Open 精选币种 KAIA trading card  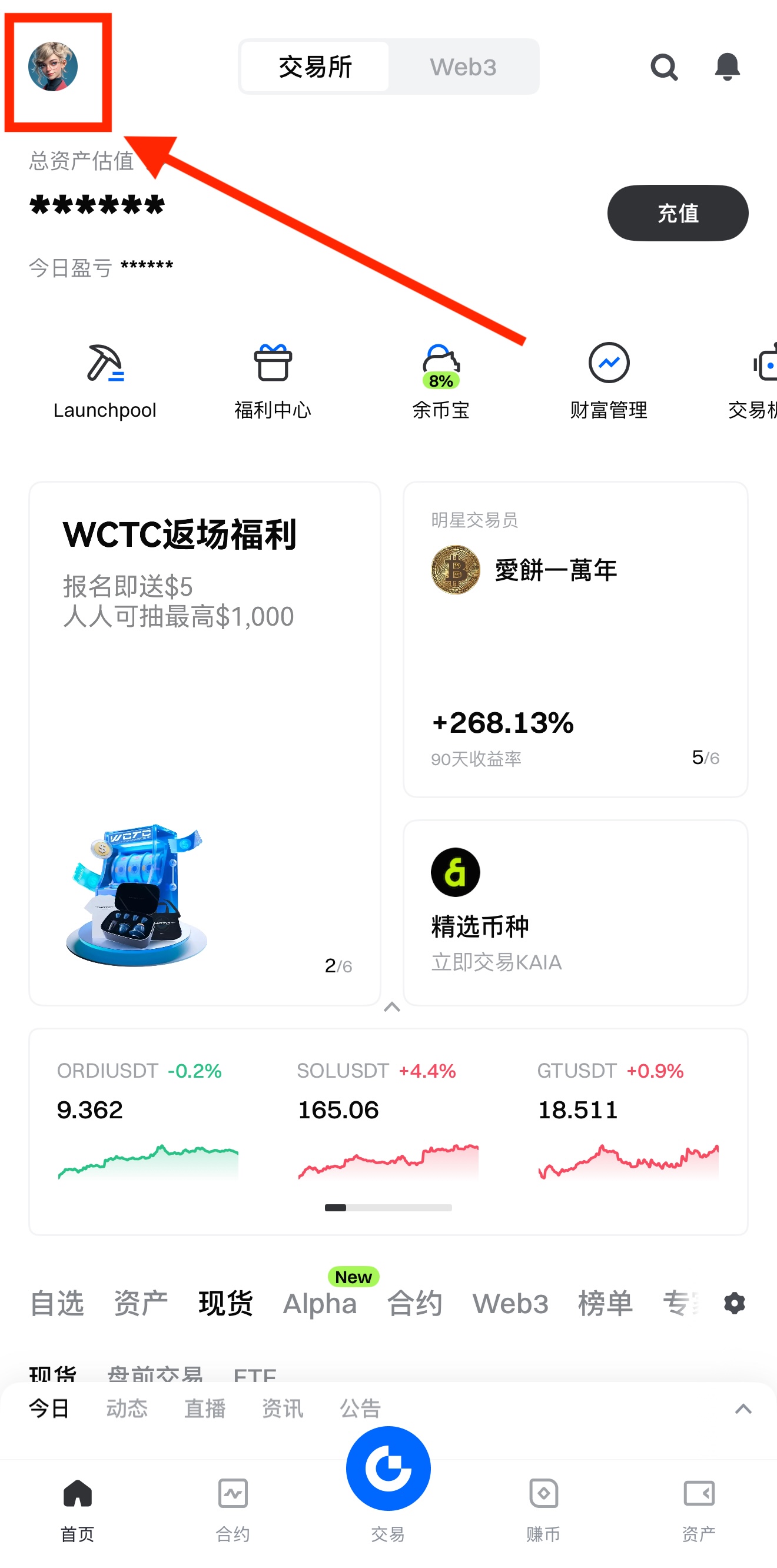[576, 912]
